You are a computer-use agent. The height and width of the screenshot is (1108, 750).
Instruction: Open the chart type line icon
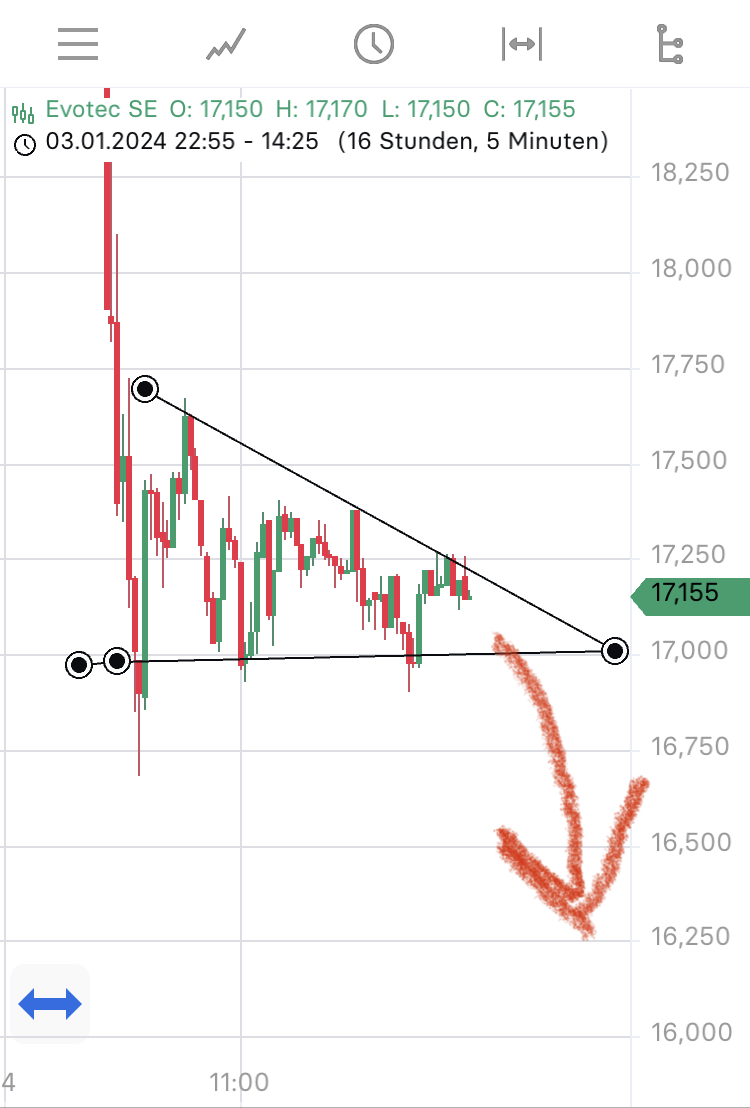(x=226, y=44)
